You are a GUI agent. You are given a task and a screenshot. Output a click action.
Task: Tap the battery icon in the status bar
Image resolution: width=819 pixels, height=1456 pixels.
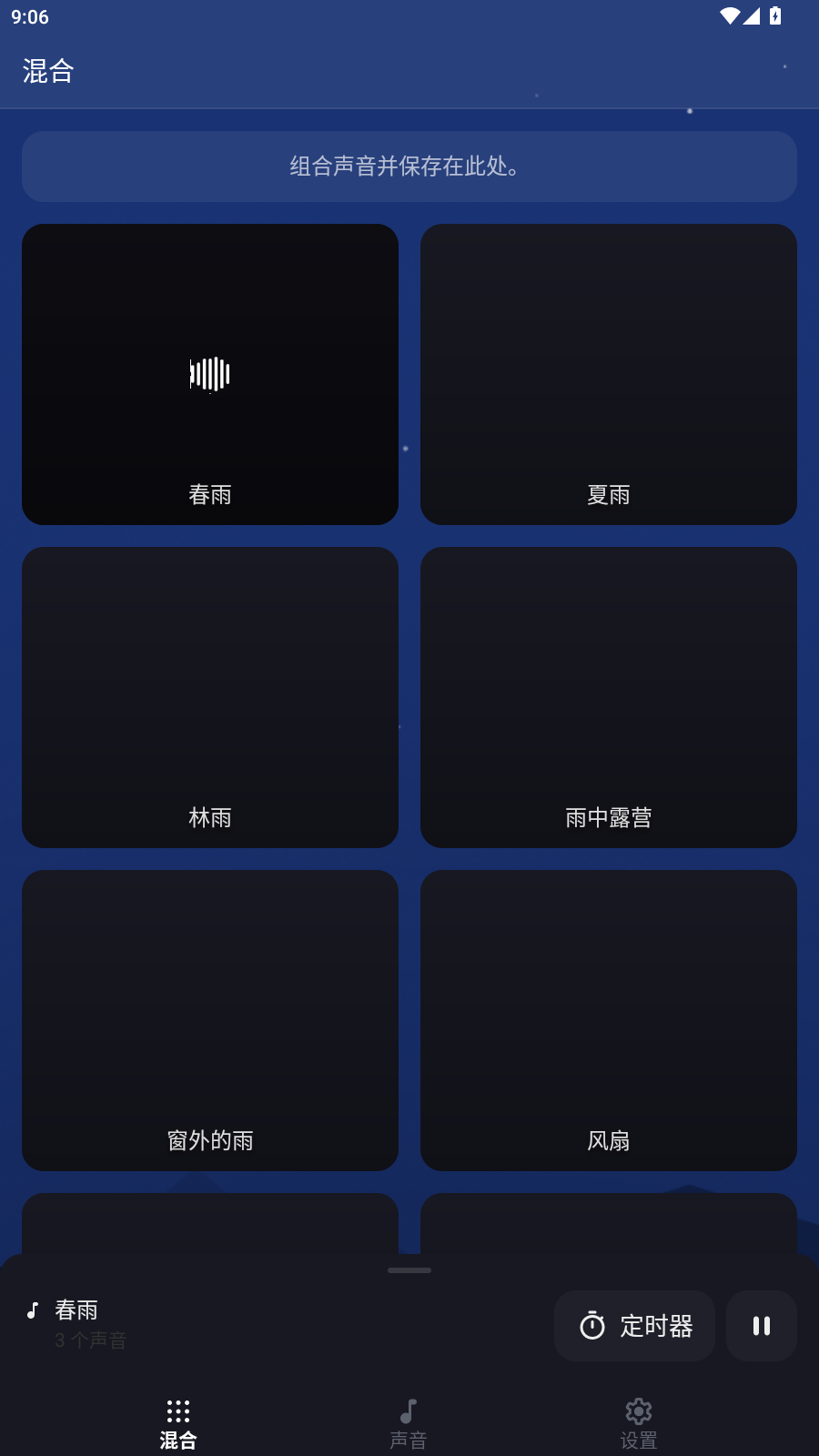tap(774, 15)
